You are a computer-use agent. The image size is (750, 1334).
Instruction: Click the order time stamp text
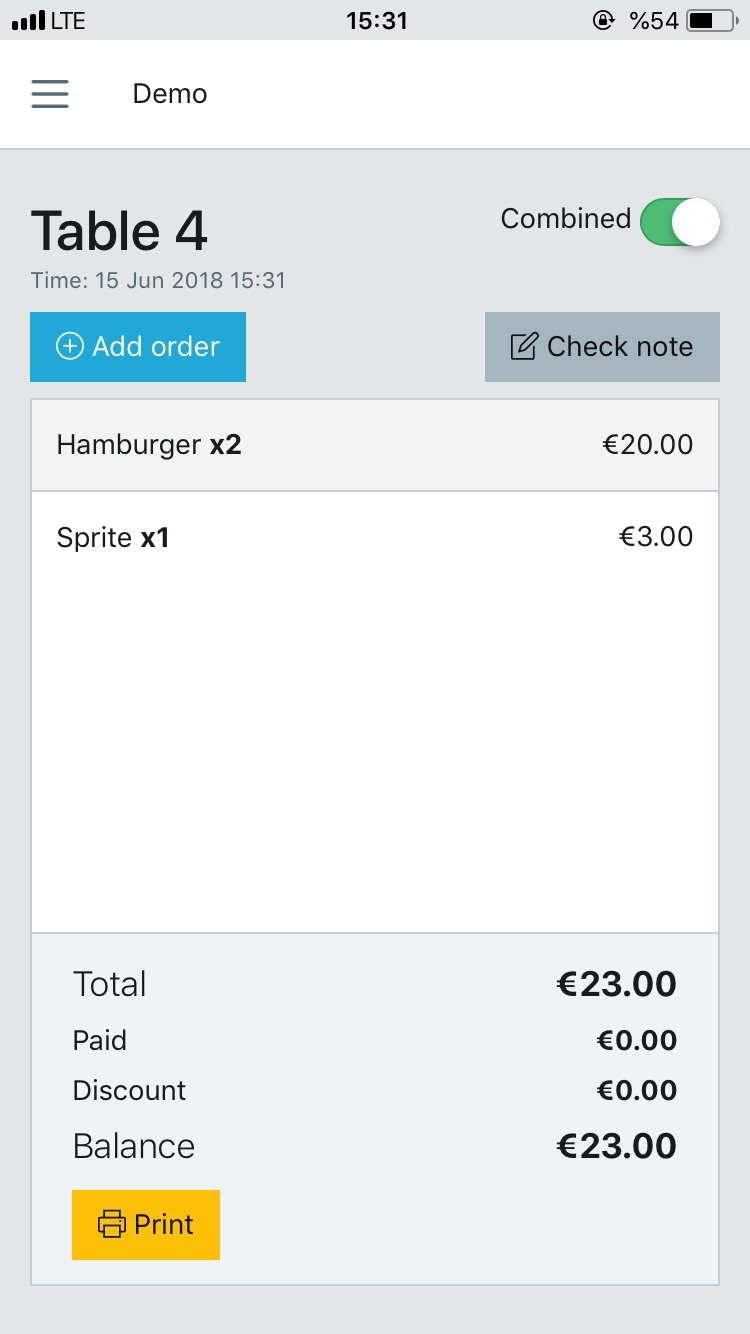point(157,280)
